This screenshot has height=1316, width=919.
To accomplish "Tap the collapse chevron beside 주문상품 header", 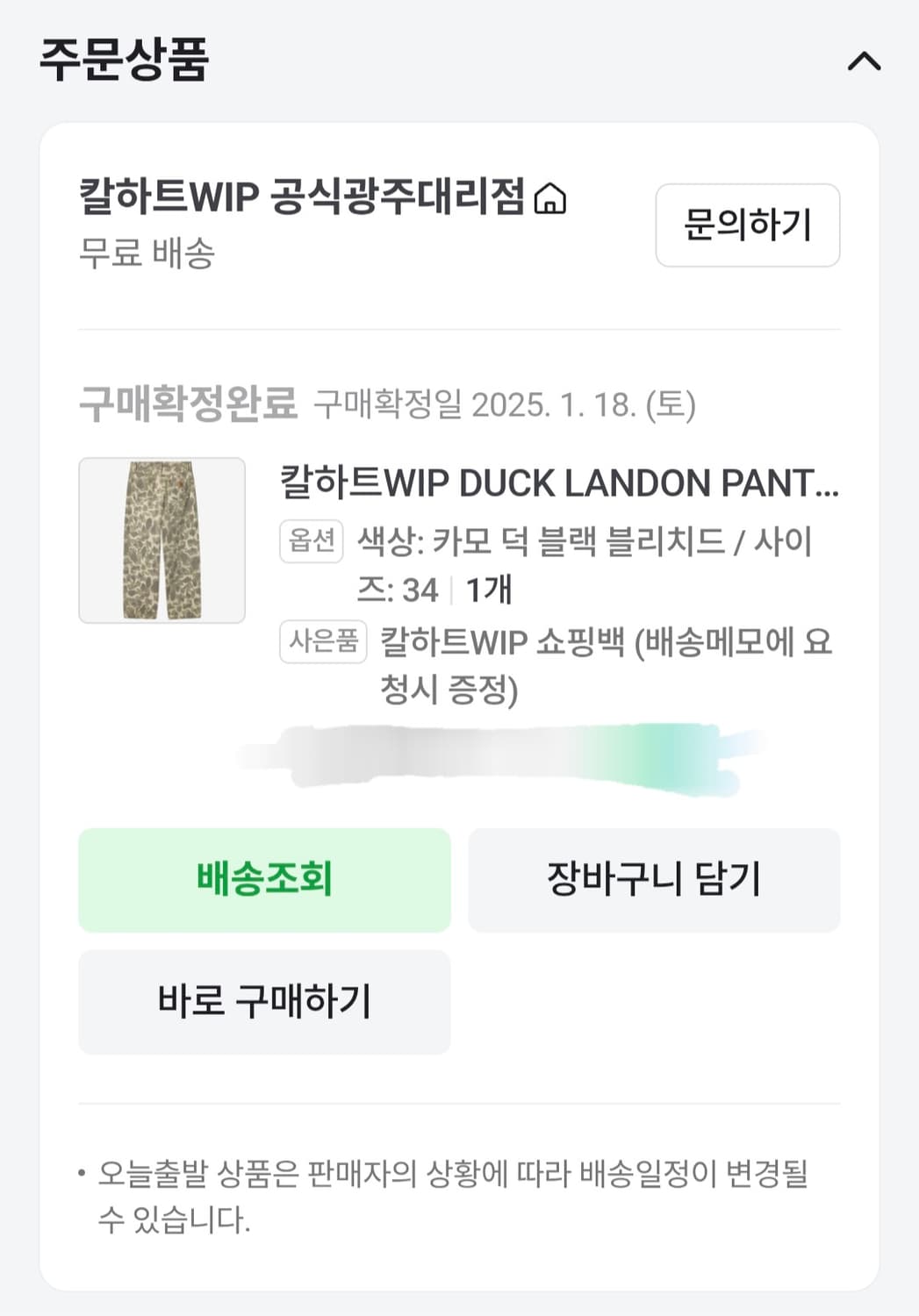I will (865, 61).
